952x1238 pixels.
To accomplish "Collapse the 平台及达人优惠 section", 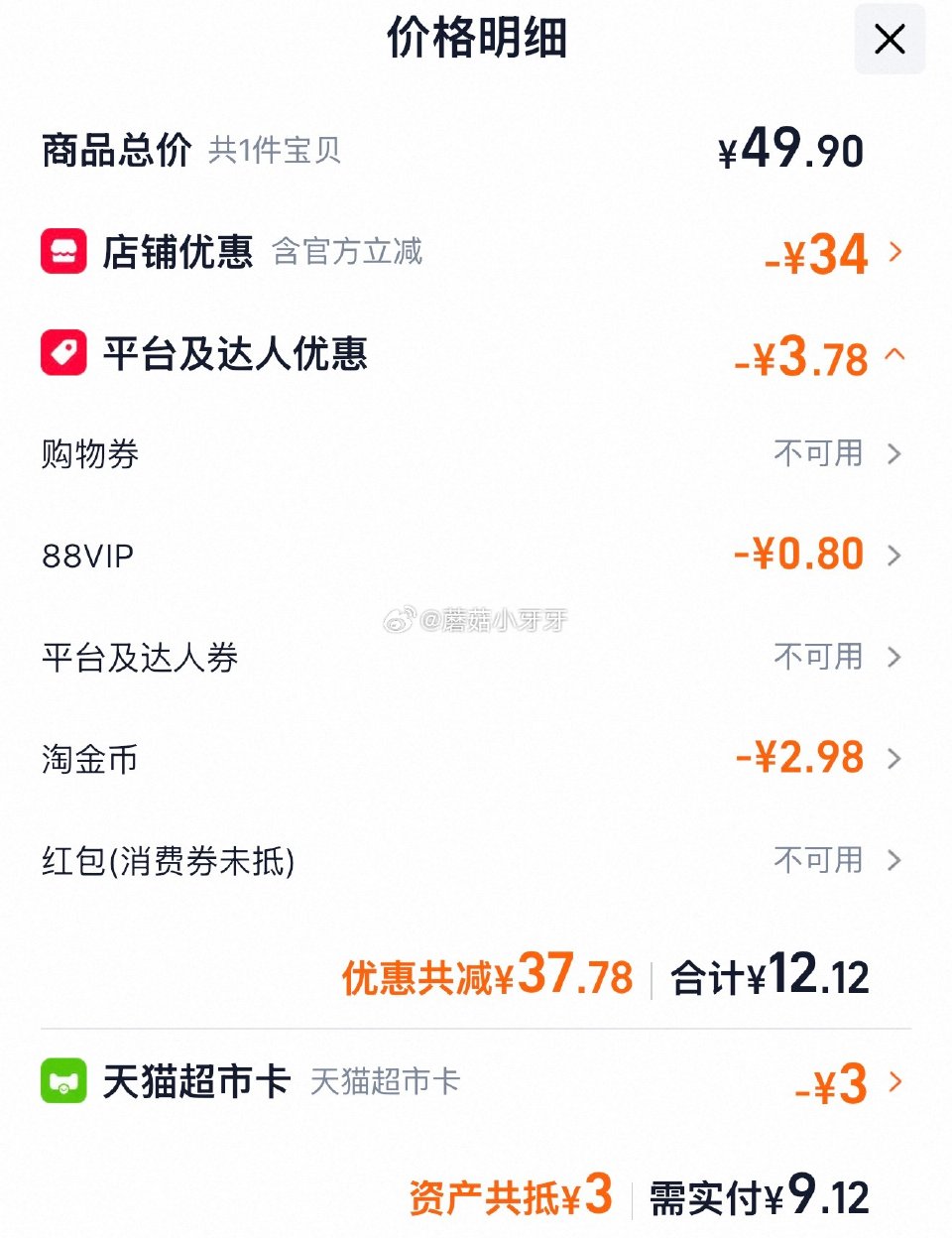I will coord(895,355).
